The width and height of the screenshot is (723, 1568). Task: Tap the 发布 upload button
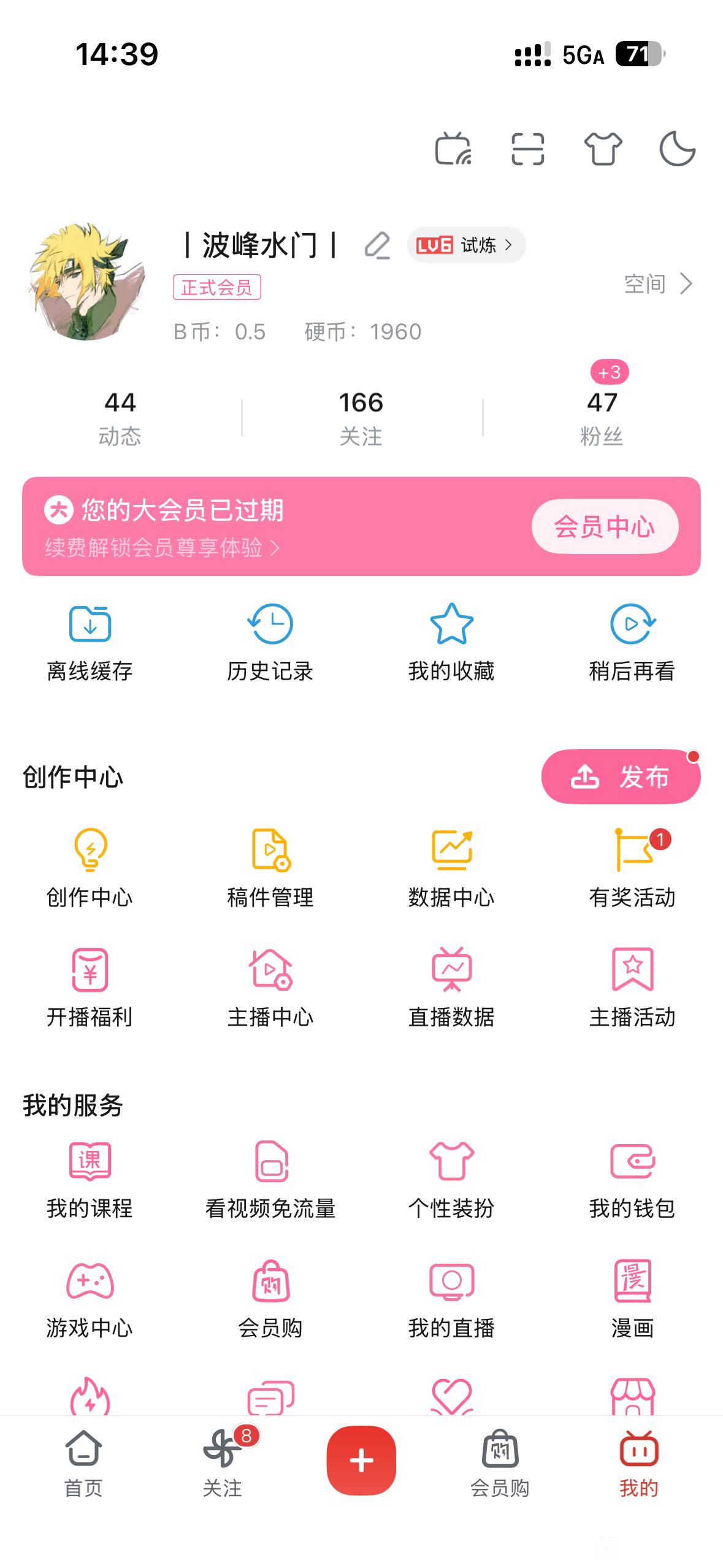621,777
